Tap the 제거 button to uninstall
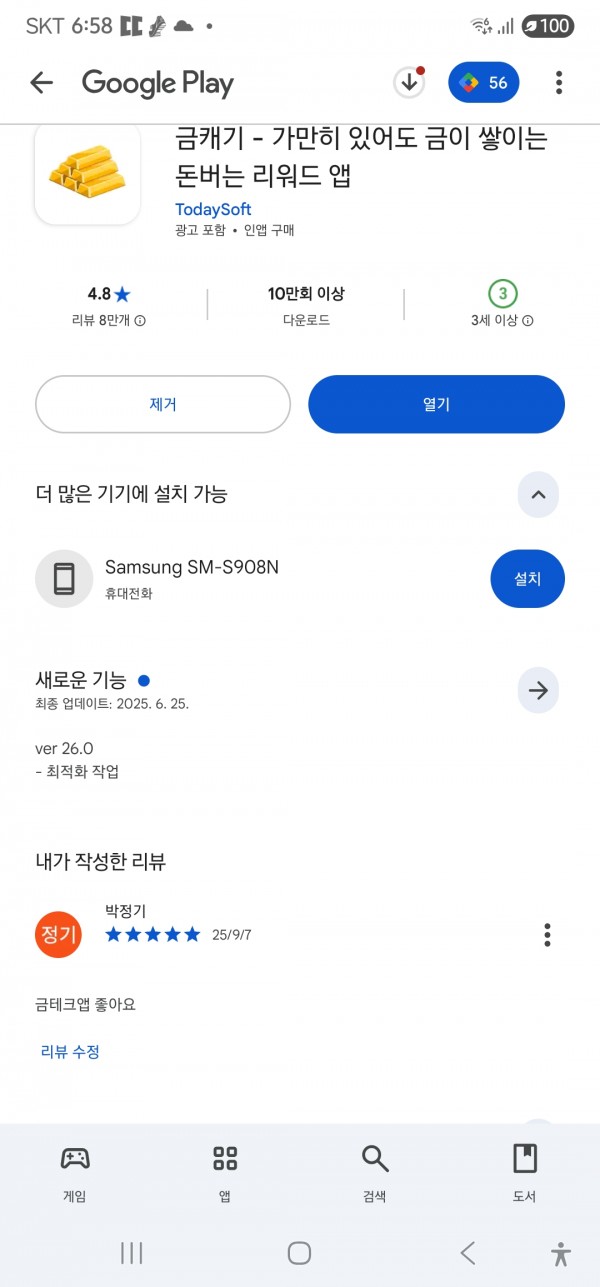This screenshot has height=1287, width=600. coord(163,404)
